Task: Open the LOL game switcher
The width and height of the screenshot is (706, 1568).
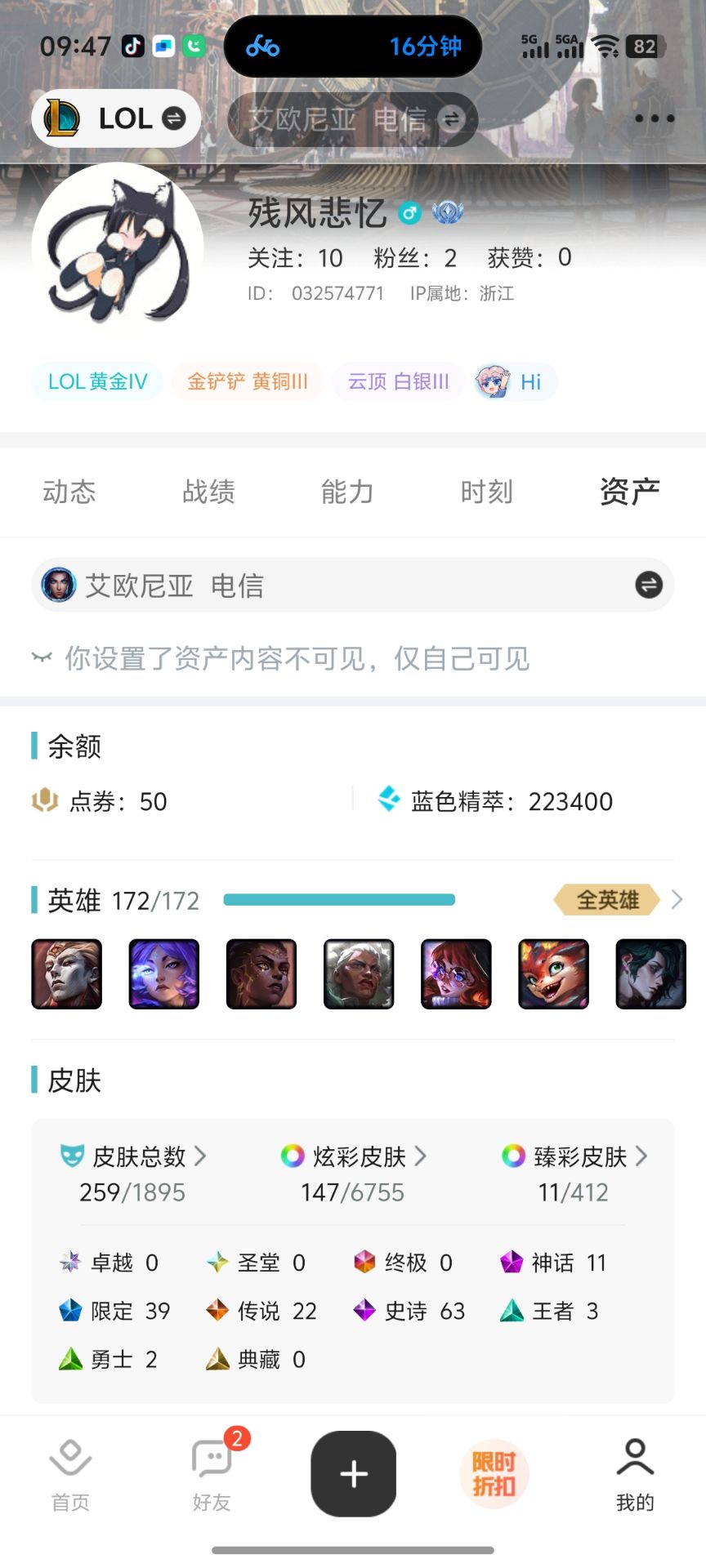Action: point(116,119)
